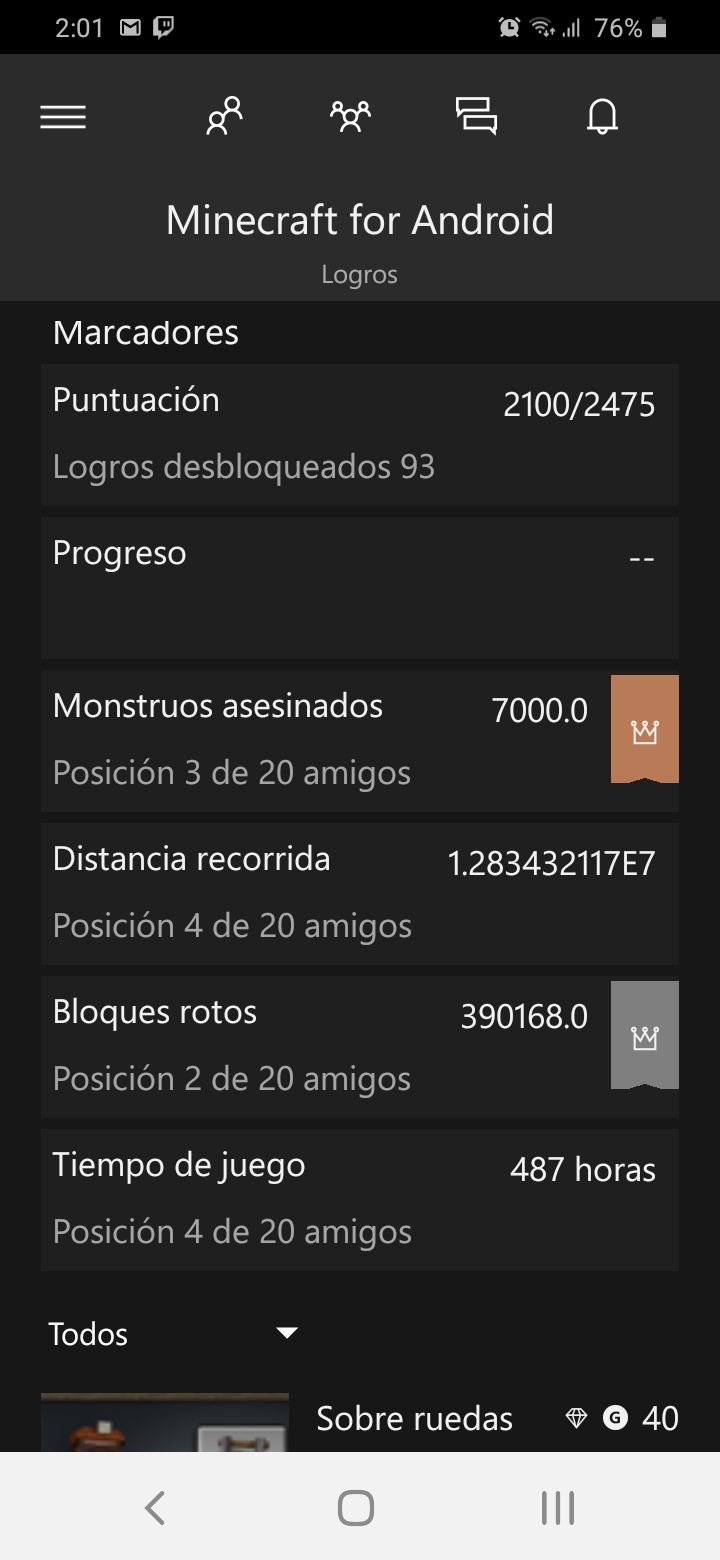Open the hamburger drawer menu

pyautogui.click(x=63, y=118)
